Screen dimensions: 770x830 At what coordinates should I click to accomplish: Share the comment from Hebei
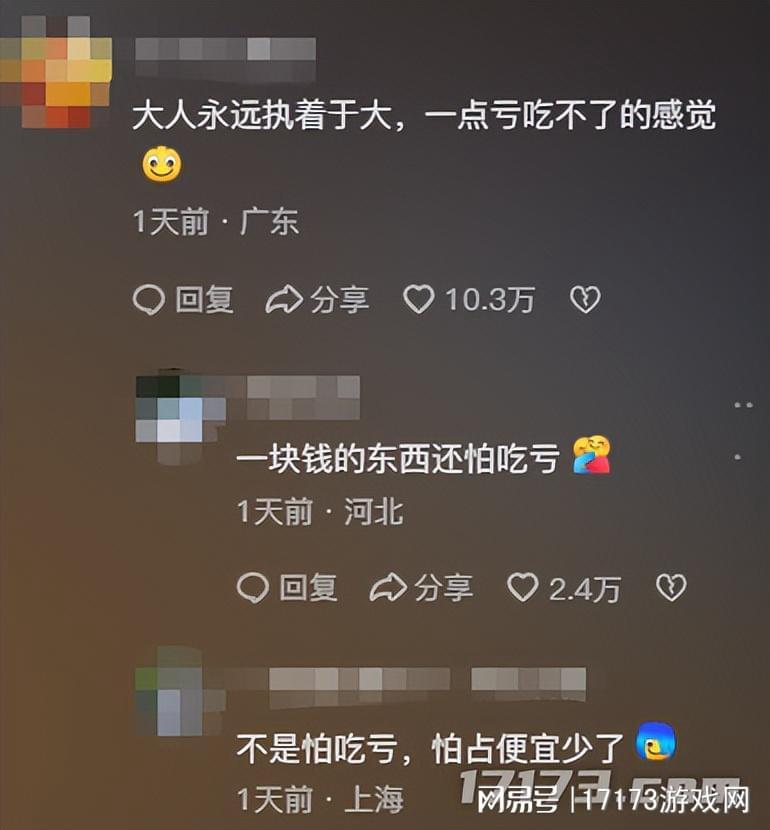[421, 587]
